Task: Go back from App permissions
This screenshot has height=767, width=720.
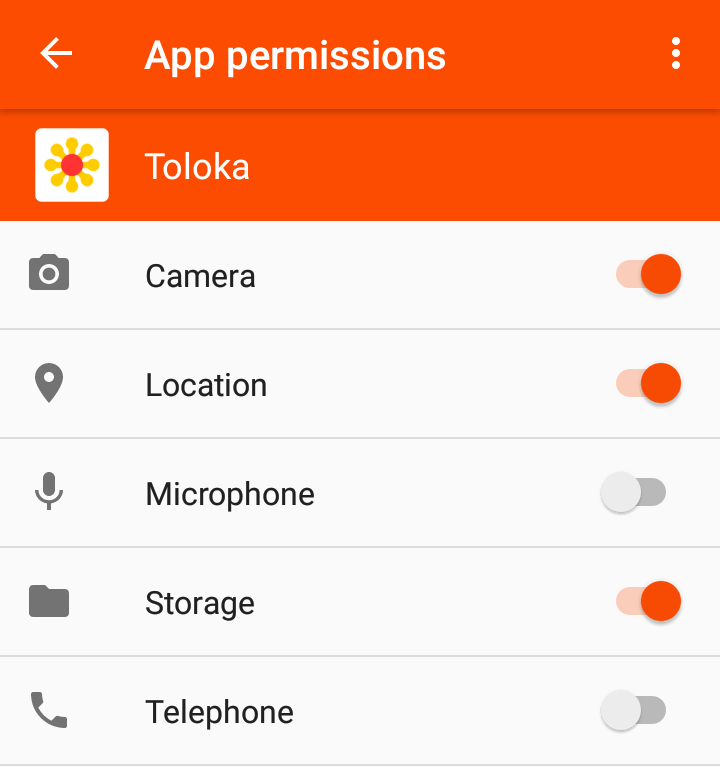Action: 56,54
